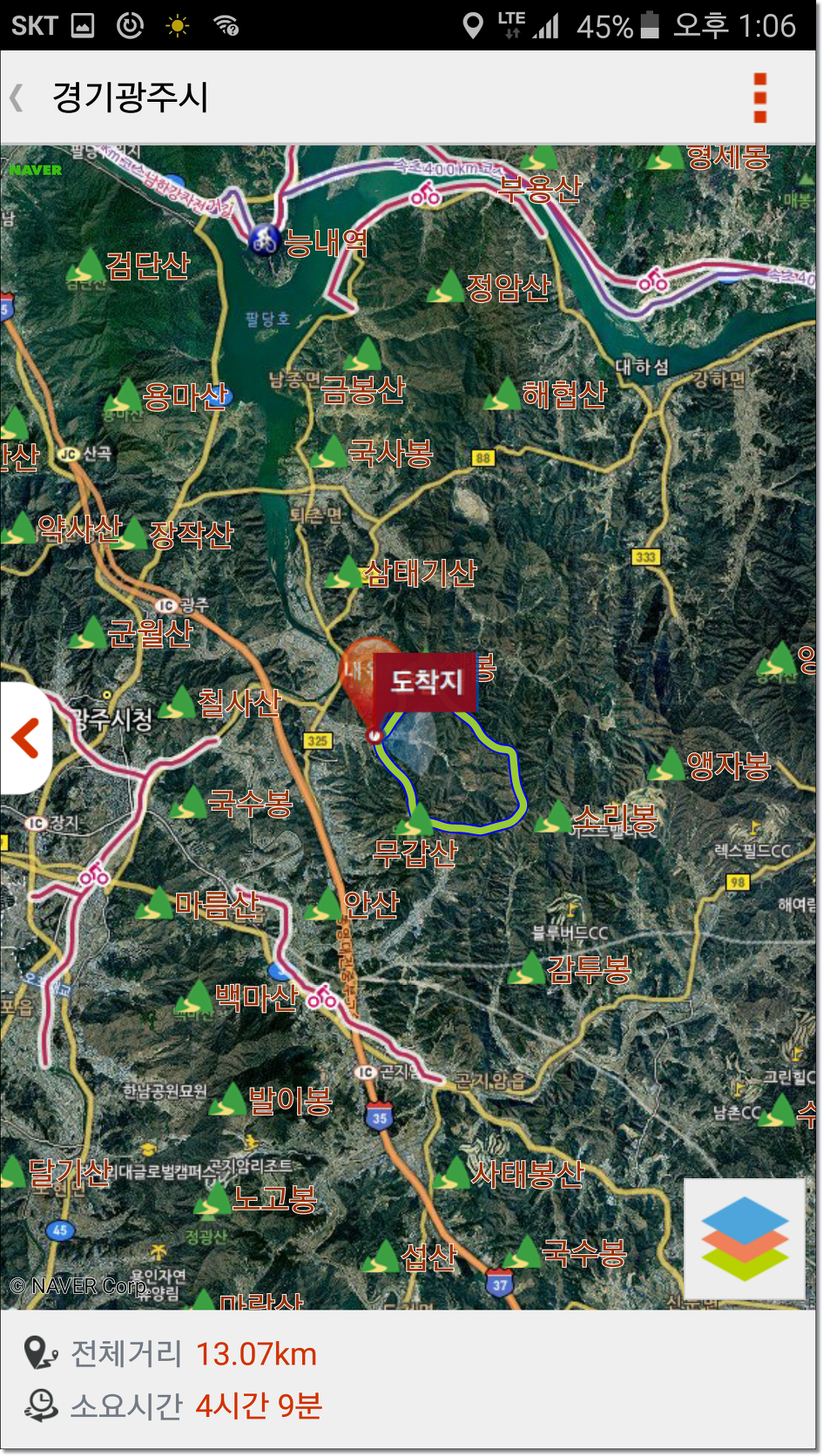Select the 해협산 mountain marker
Viewport: 823px width, 1456px height.
point(503,394)
